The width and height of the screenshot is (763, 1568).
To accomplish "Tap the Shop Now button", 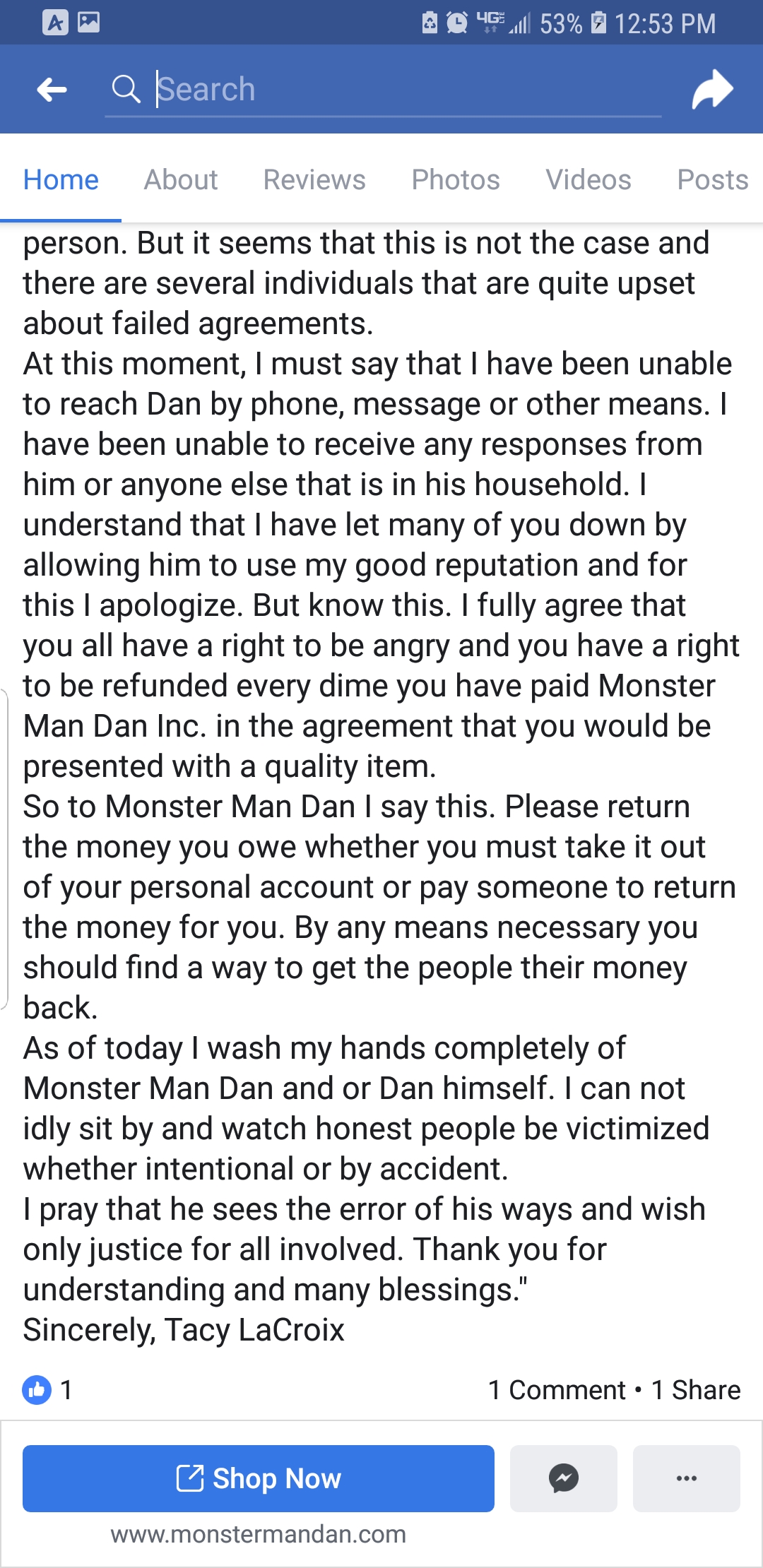I will click(x=259, y=1478).
